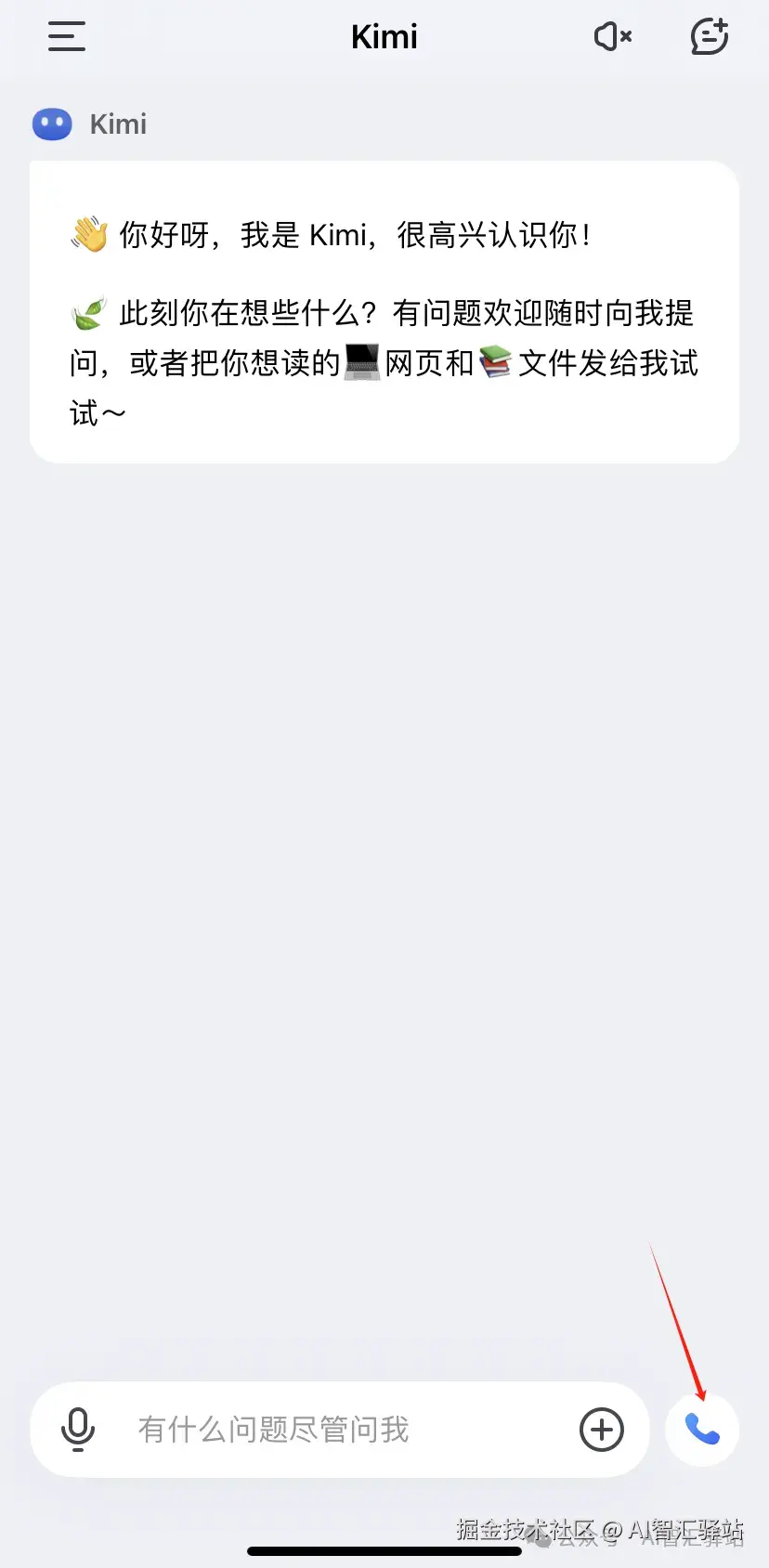Tap the input field '有什么问题尽管问我'
This screenshot has width=769, height=1568.
pos(274,1430)
